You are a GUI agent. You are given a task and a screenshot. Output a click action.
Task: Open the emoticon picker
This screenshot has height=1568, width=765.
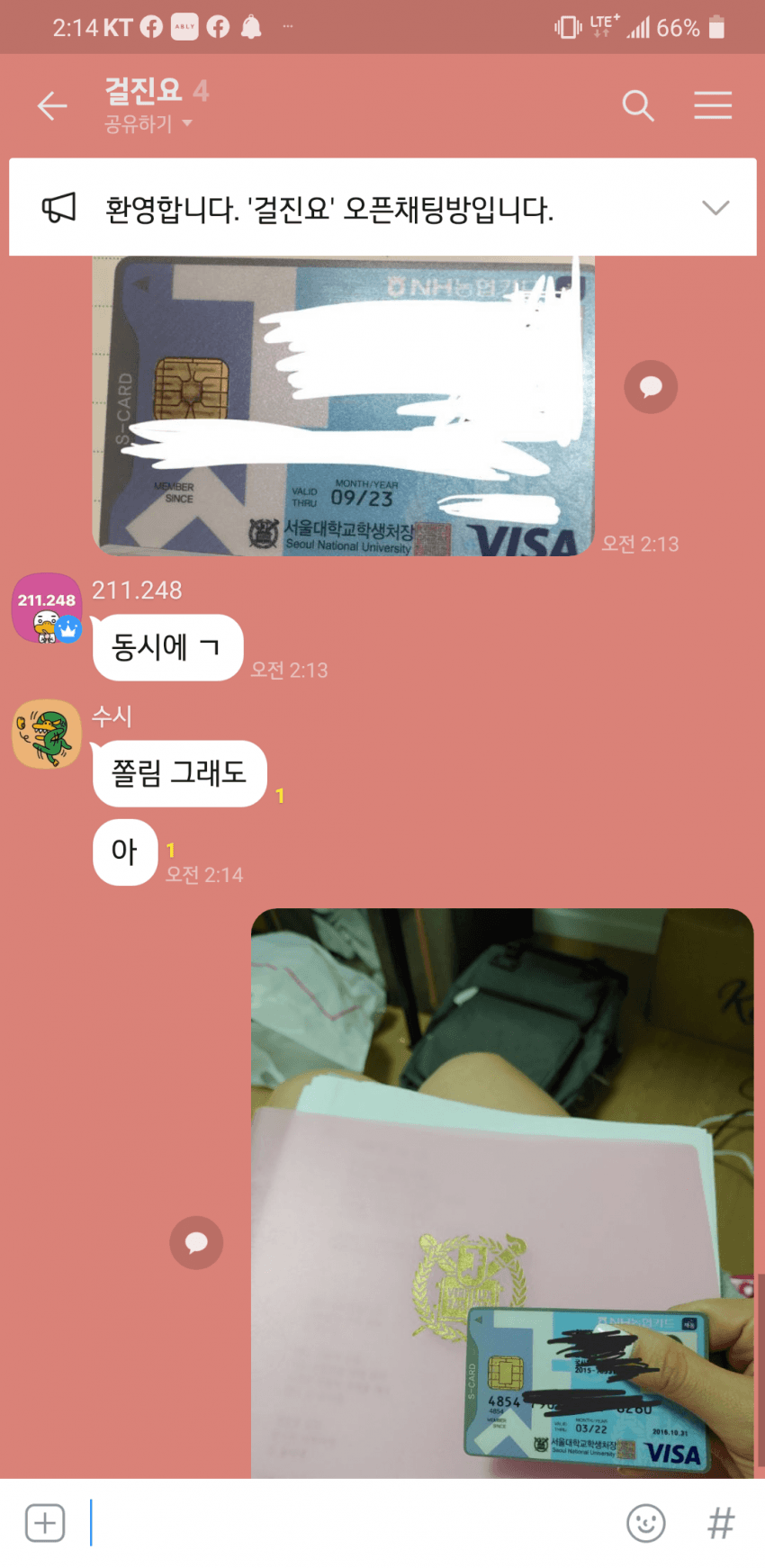[x=645, y=1523]
